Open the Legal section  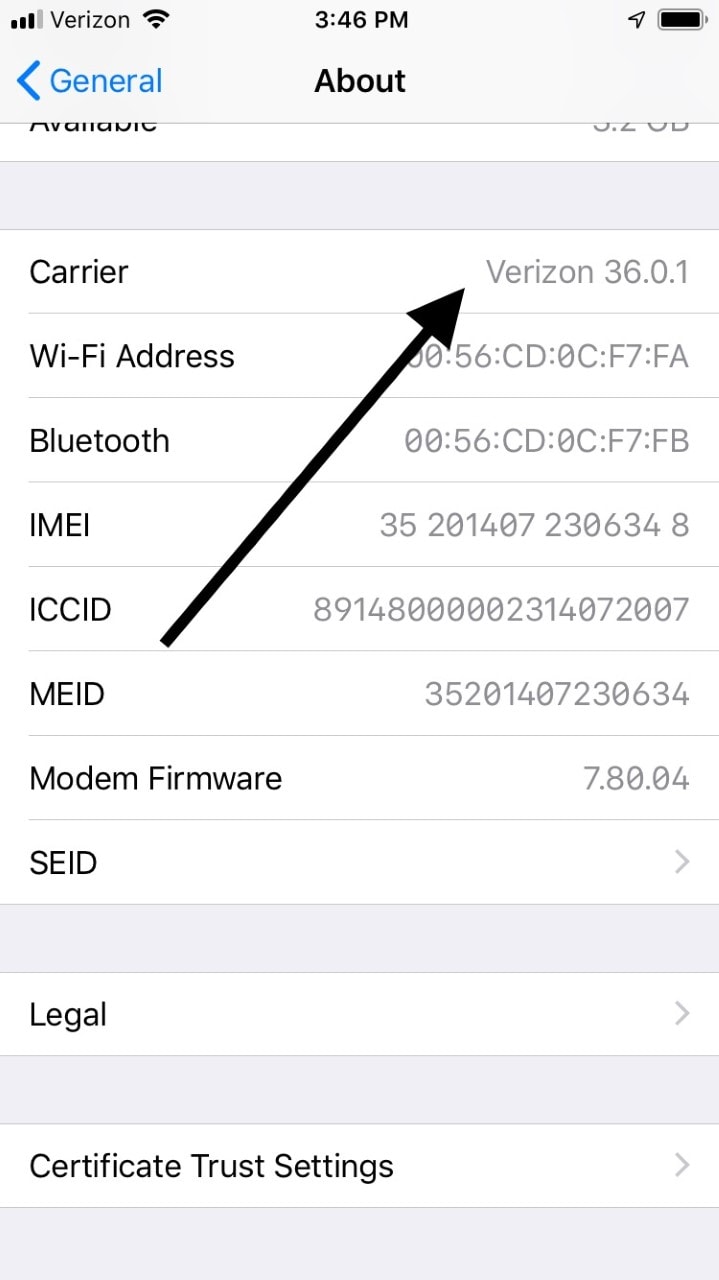click(x=359, y=1014)
